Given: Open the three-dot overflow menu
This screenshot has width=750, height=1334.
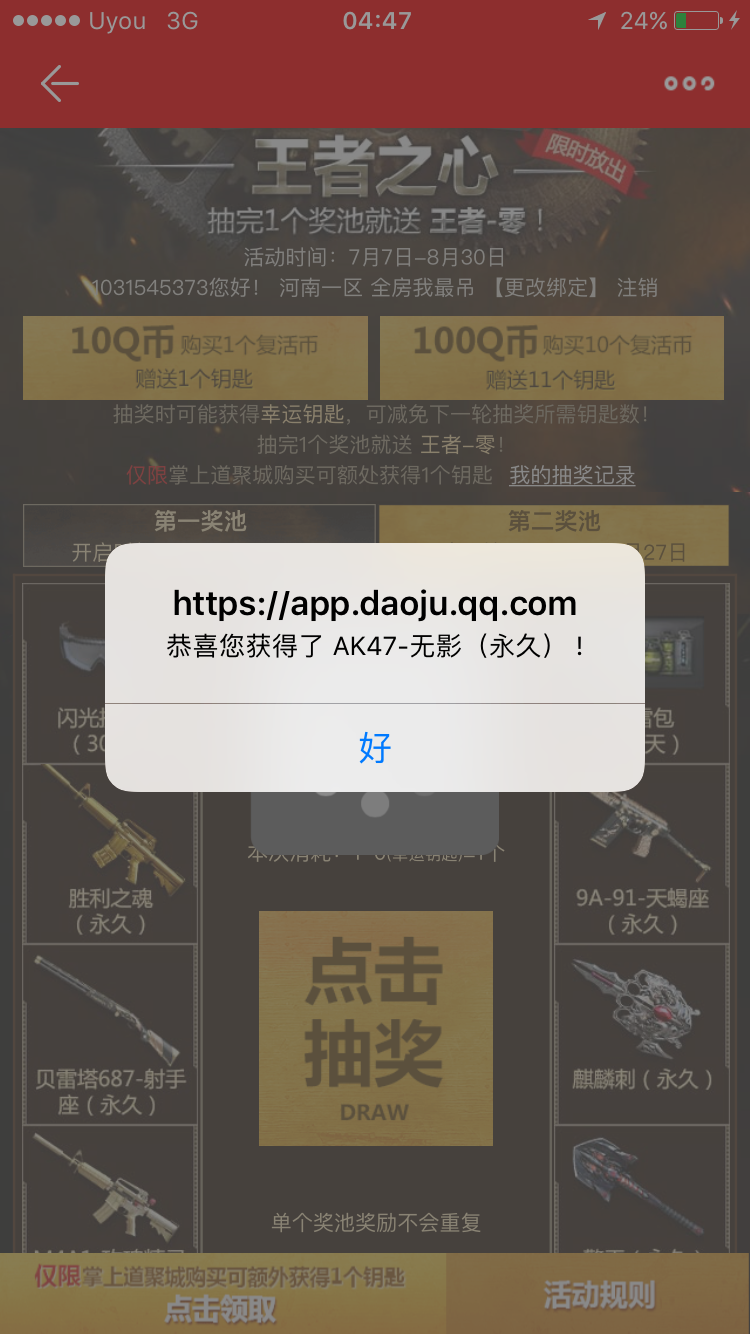Looking at the screenshot, I should click(x=689, y=84).
